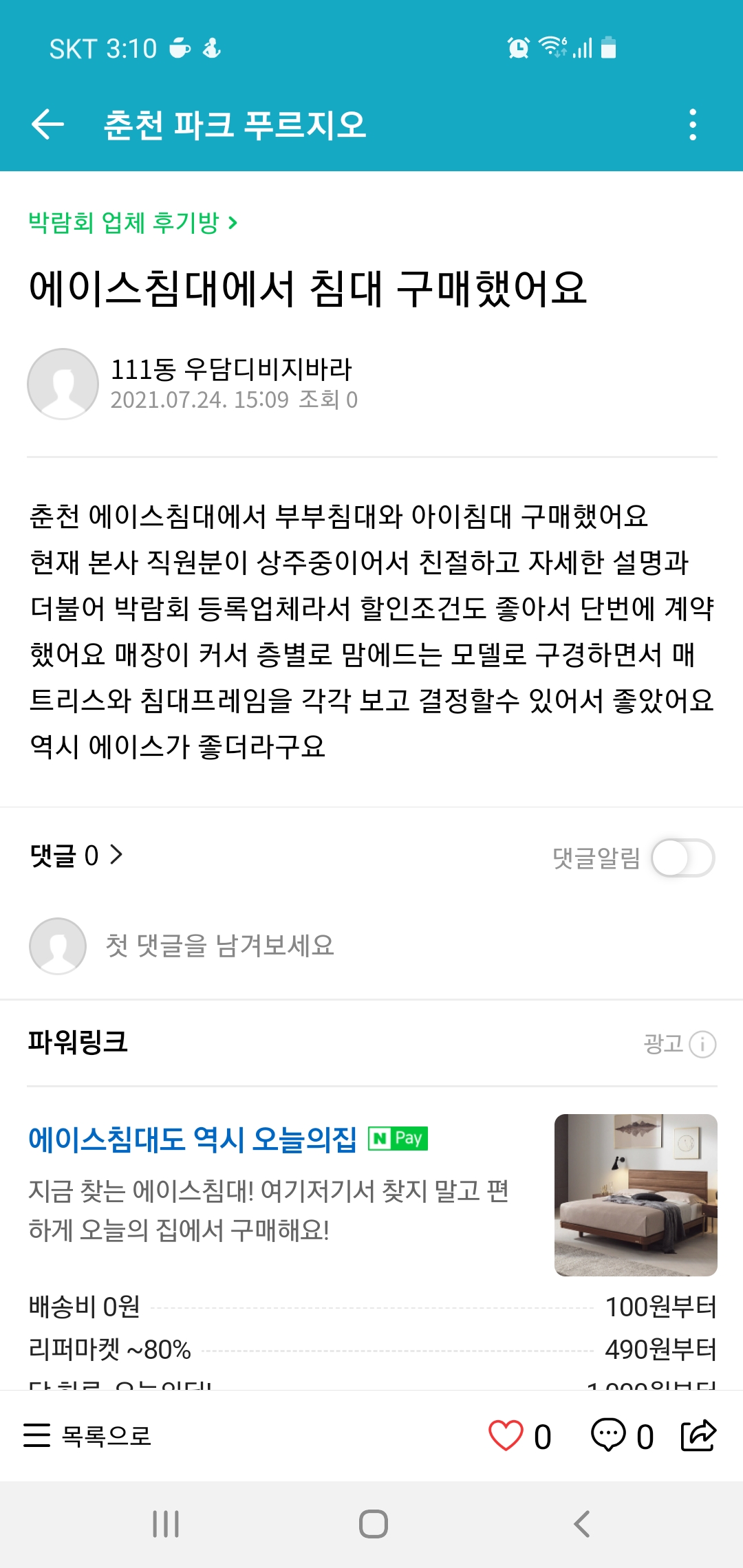Open the 광고 info icon
This screenshot has height=1568, width=743.
coord(702,1044)
